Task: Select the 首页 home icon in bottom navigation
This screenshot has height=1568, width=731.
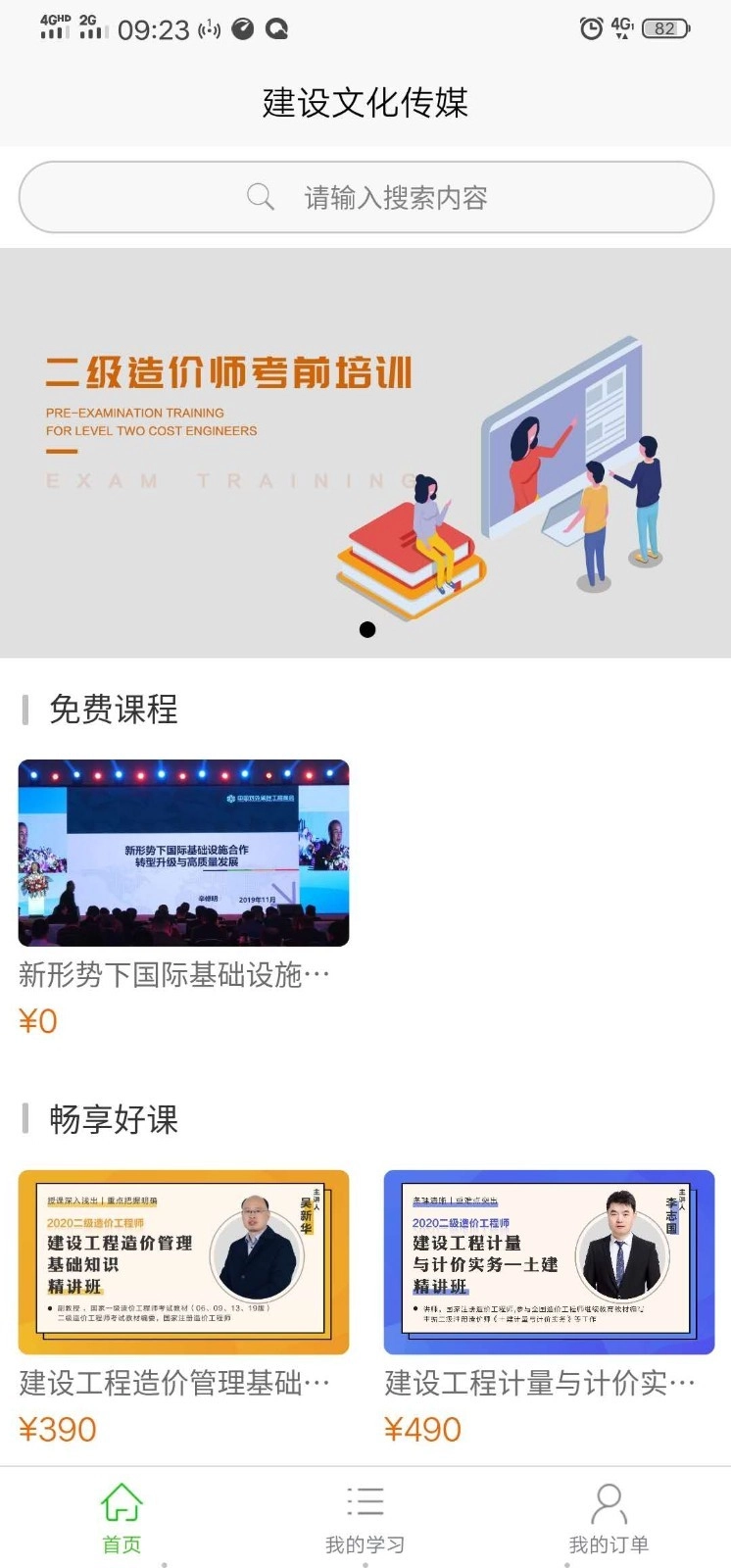Action: point(122,1499)
